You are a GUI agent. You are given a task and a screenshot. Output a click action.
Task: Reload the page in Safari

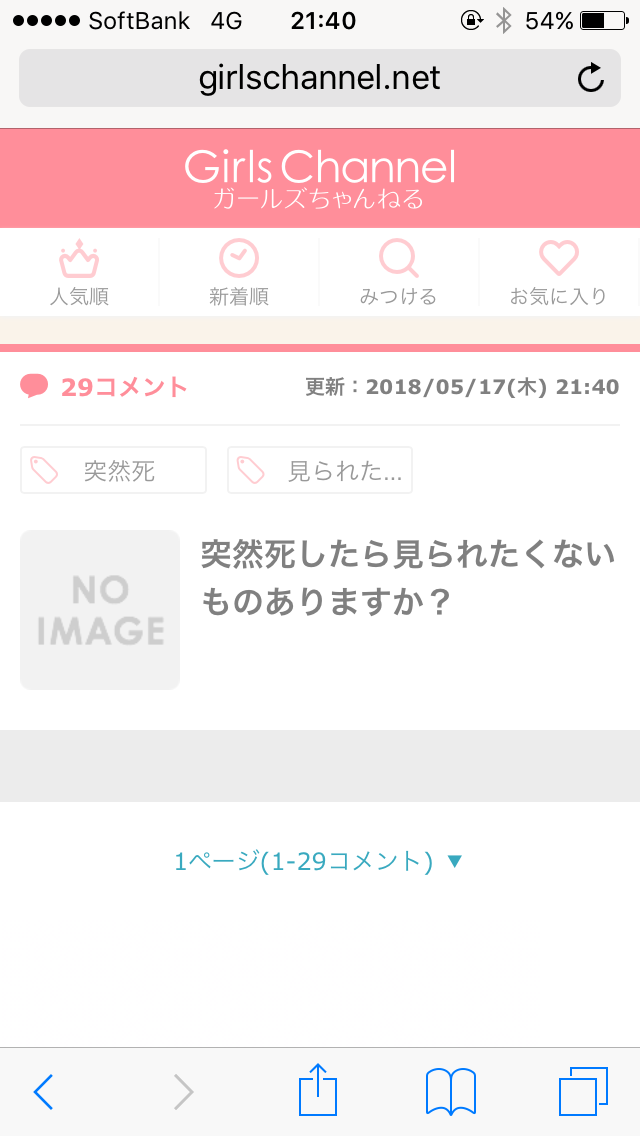pos(591,78)
